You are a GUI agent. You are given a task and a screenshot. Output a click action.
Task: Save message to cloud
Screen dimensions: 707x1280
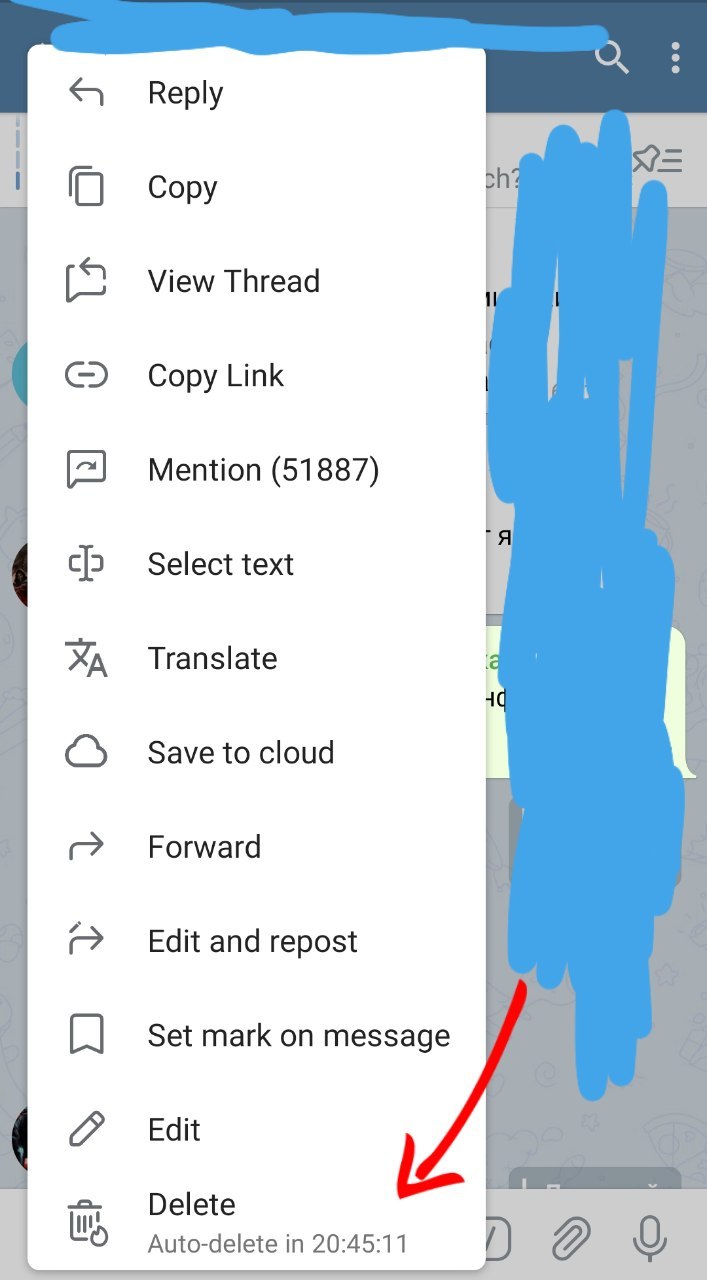(257, 752)
